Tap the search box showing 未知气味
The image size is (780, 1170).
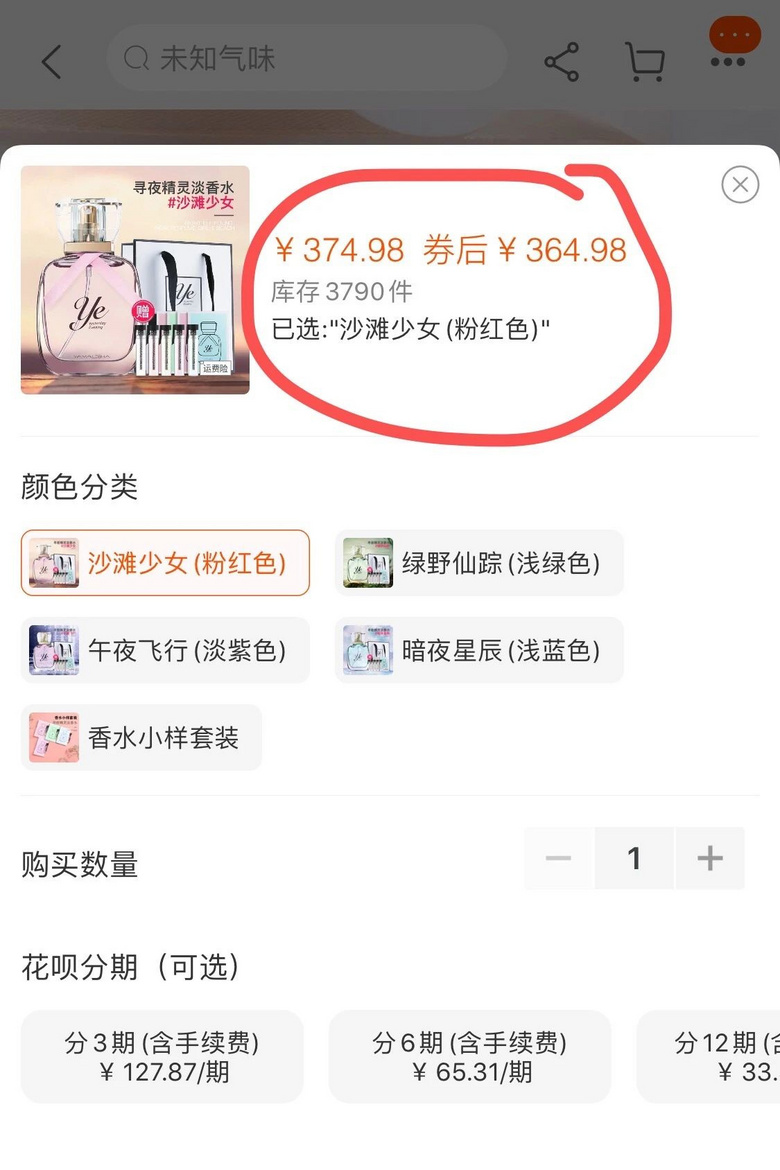305,59
